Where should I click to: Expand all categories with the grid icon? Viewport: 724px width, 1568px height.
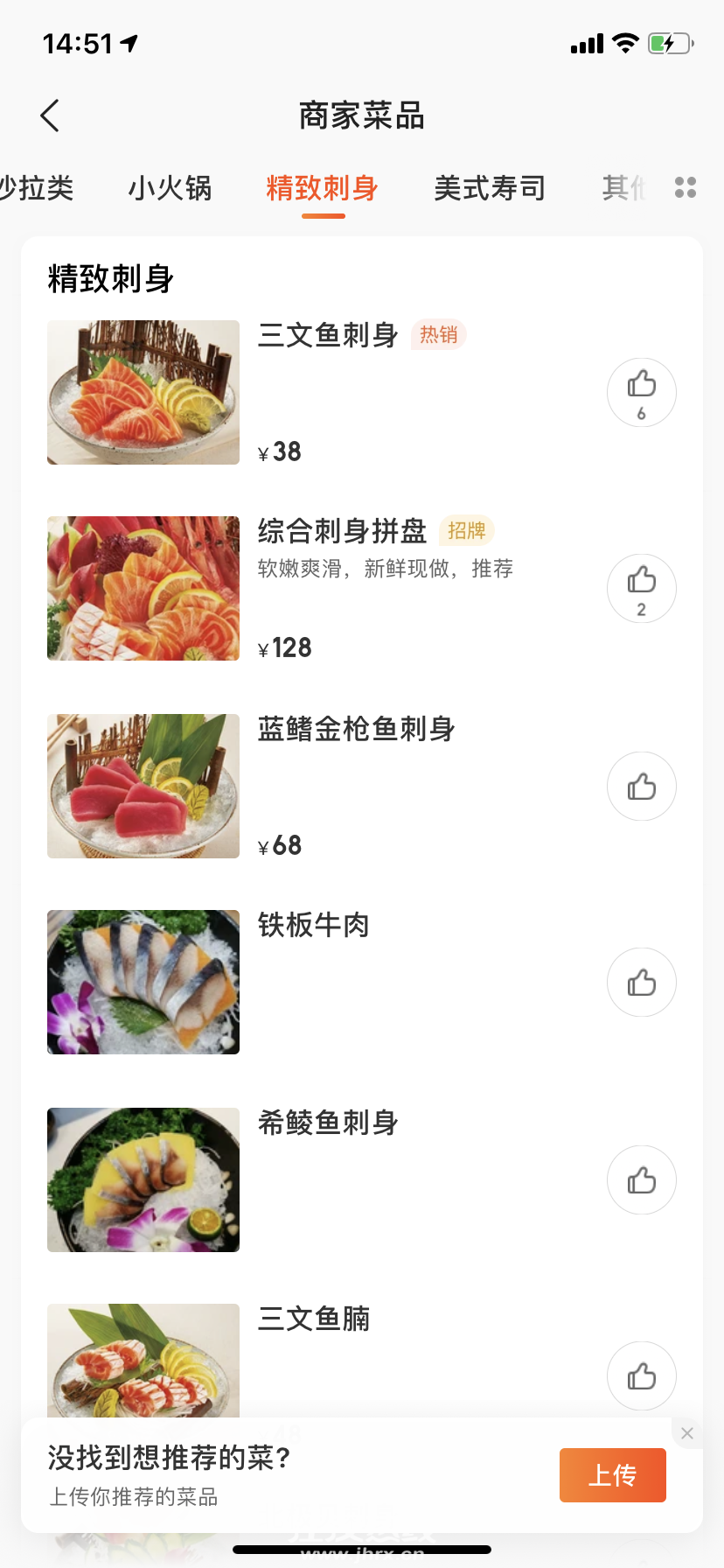pyautogui.click(x=686, y=187)
